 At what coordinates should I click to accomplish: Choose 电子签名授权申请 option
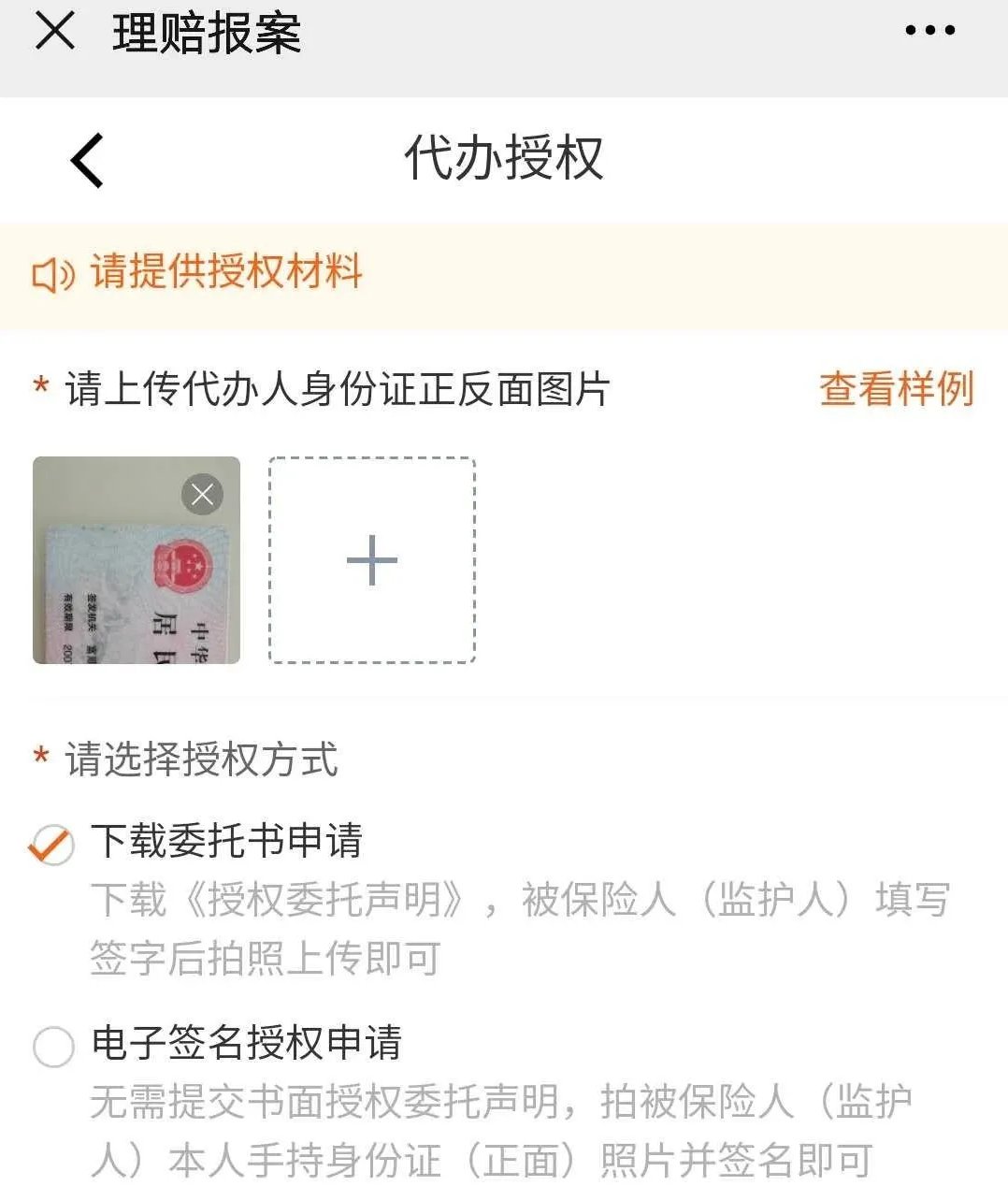[x=53, y=1047]
